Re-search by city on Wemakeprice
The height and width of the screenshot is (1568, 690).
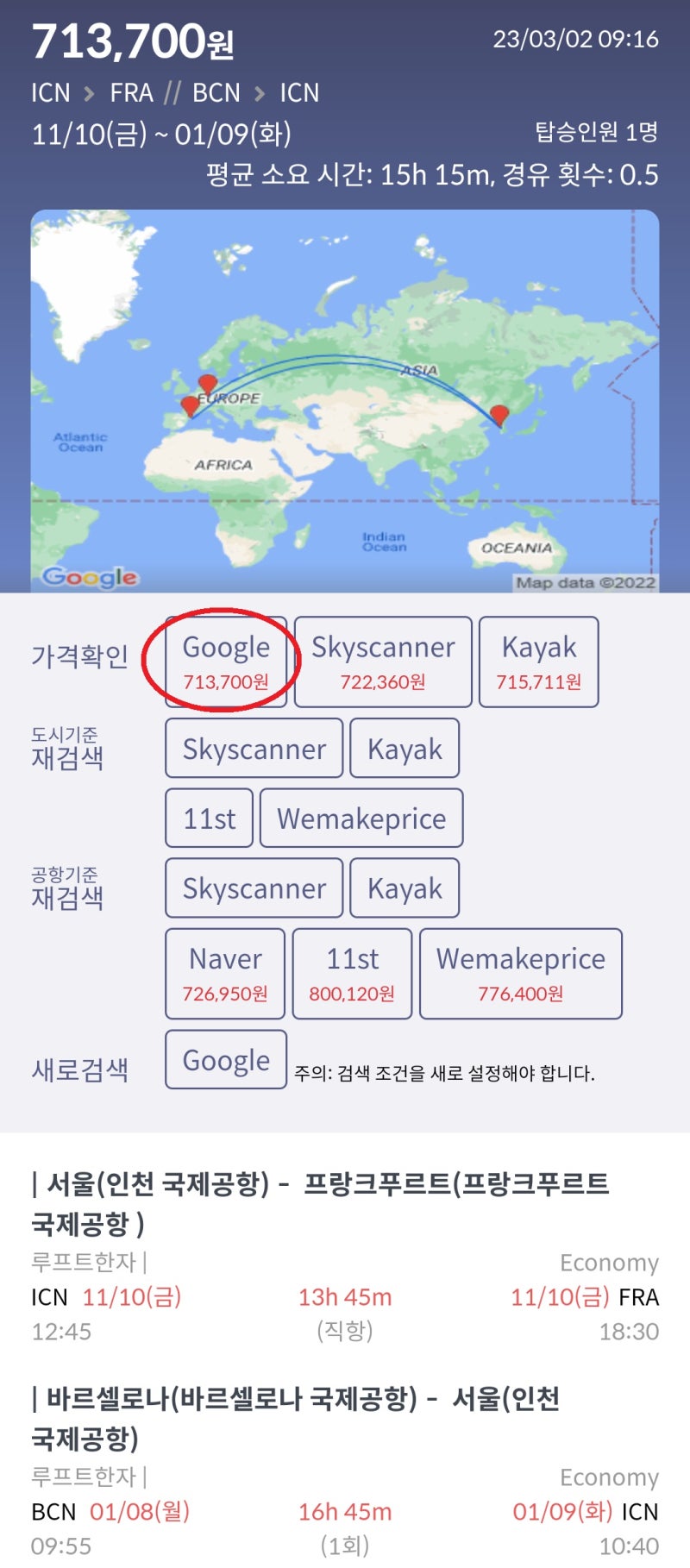(x=361, y=818)
